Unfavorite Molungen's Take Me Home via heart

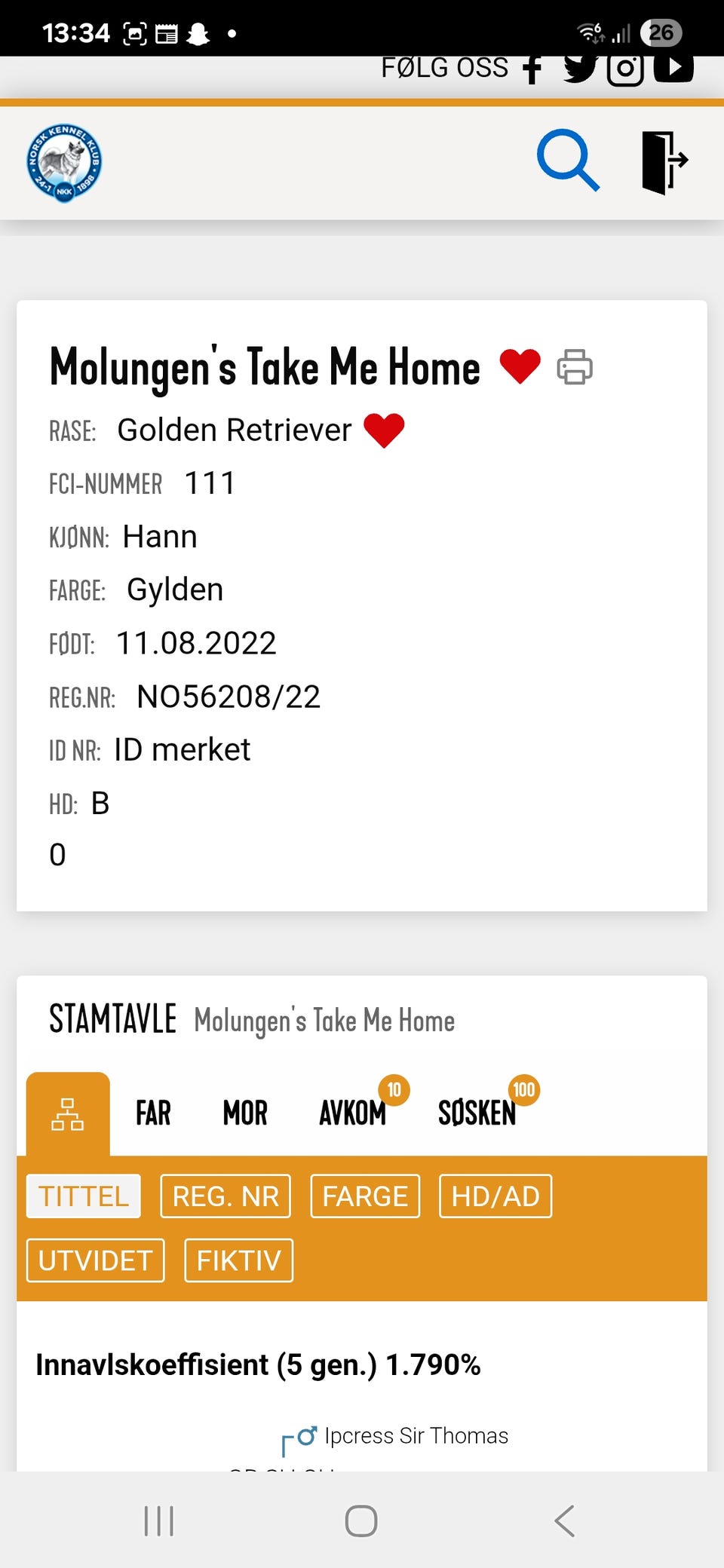pos(519,367)
